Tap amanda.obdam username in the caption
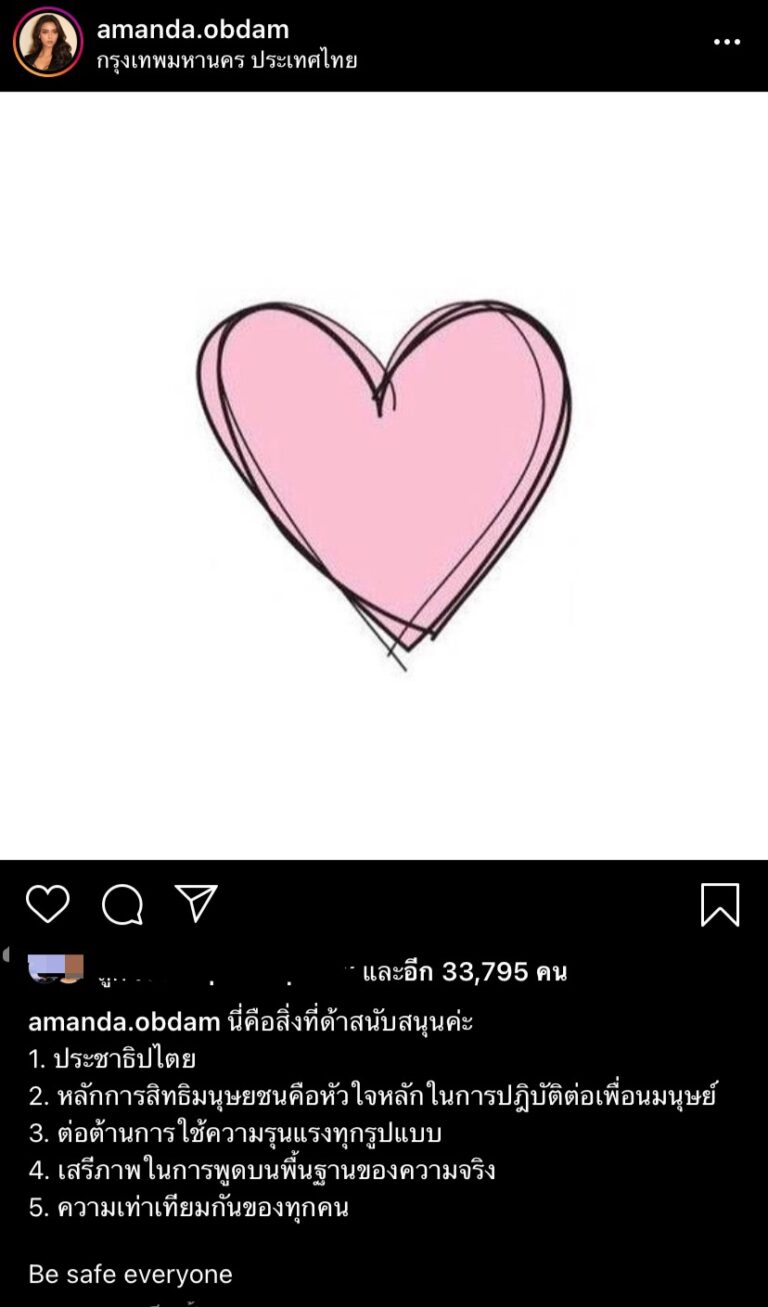The height and width of the screenshot is (1307, 768). (x=124, y=1022)
